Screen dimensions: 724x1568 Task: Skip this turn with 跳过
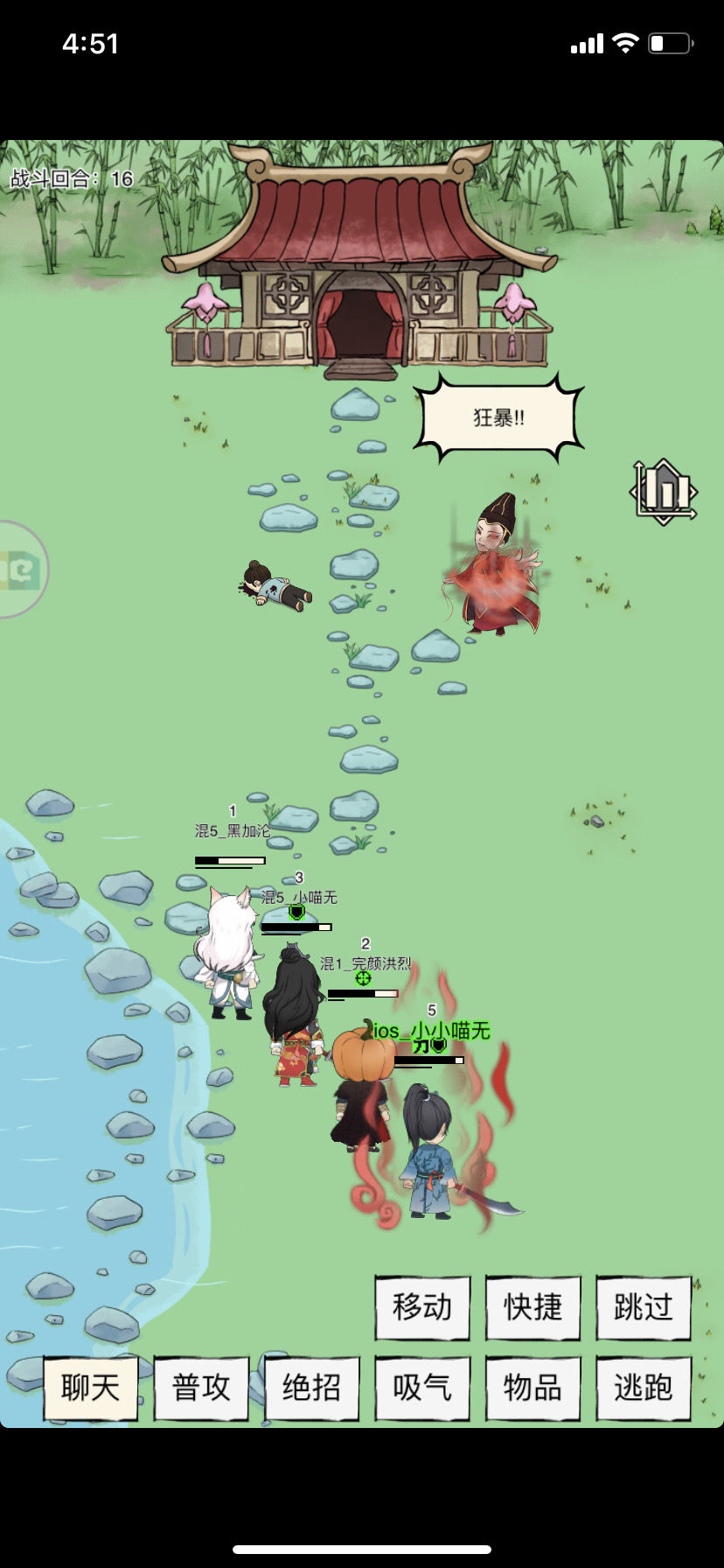click(644, 1307)
